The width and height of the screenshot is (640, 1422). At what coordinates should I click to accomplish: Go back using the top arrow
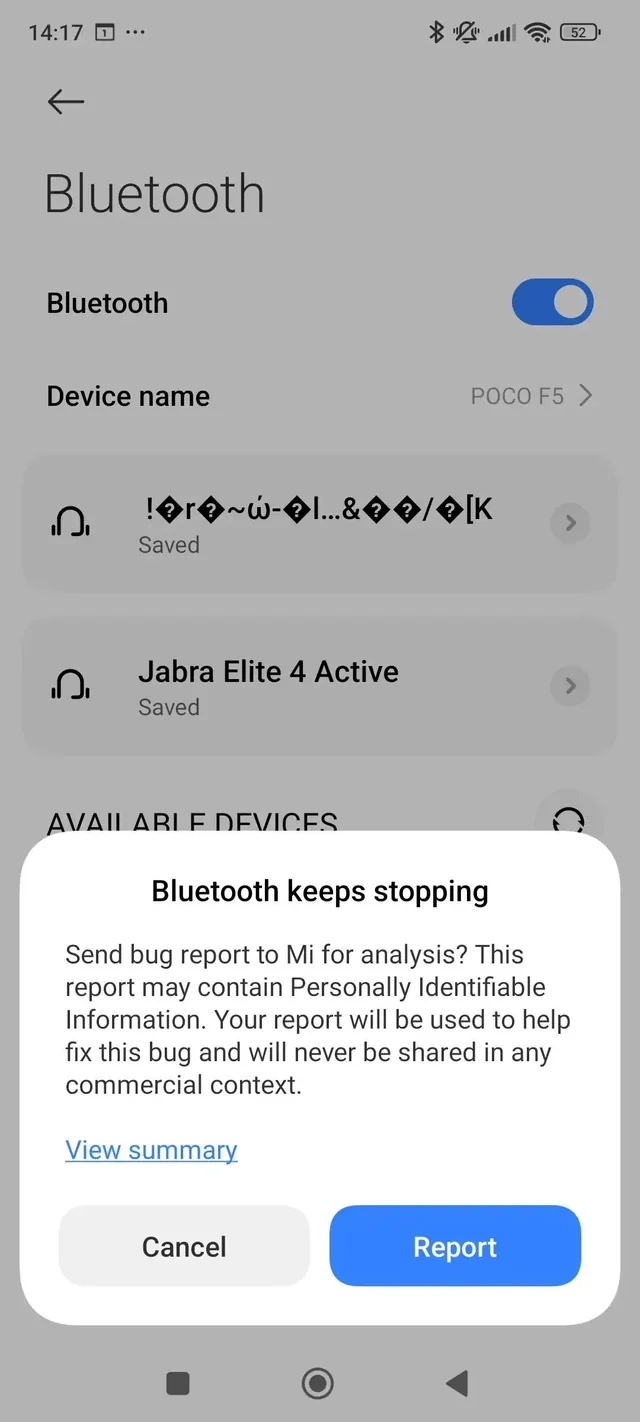66,101
